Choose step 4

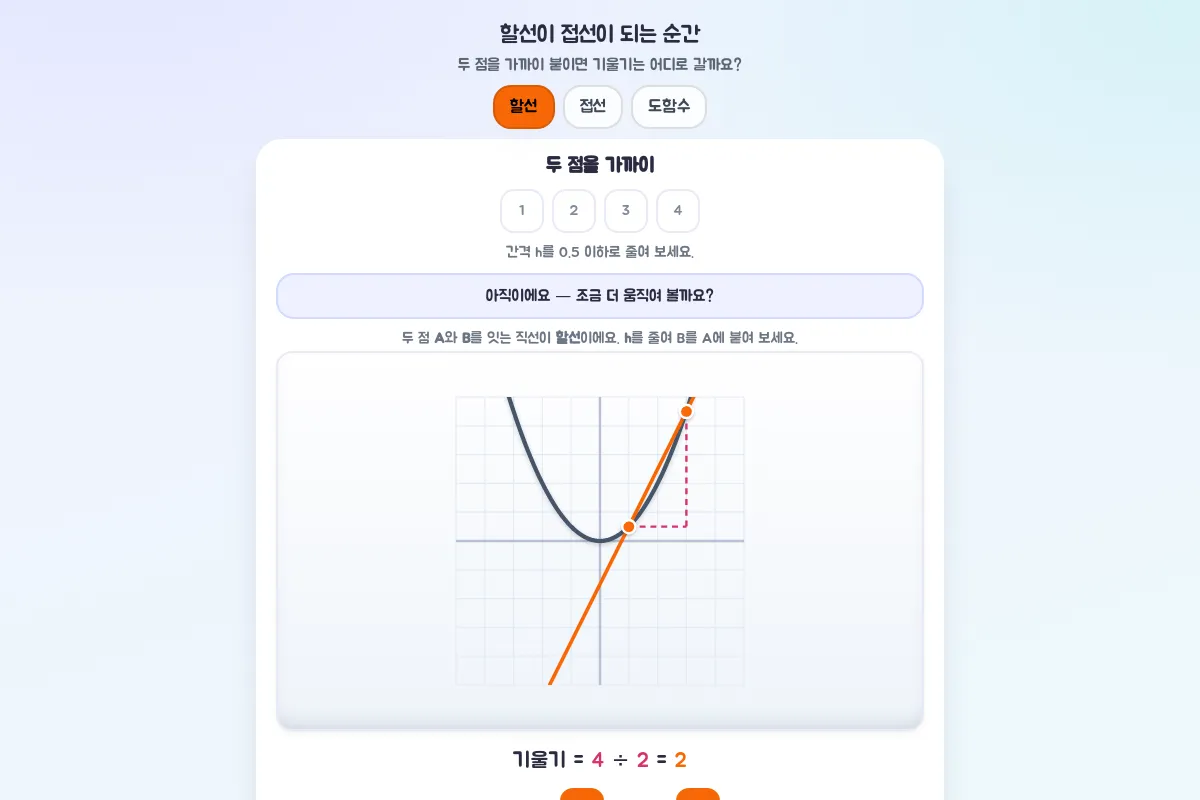[678, 211]
